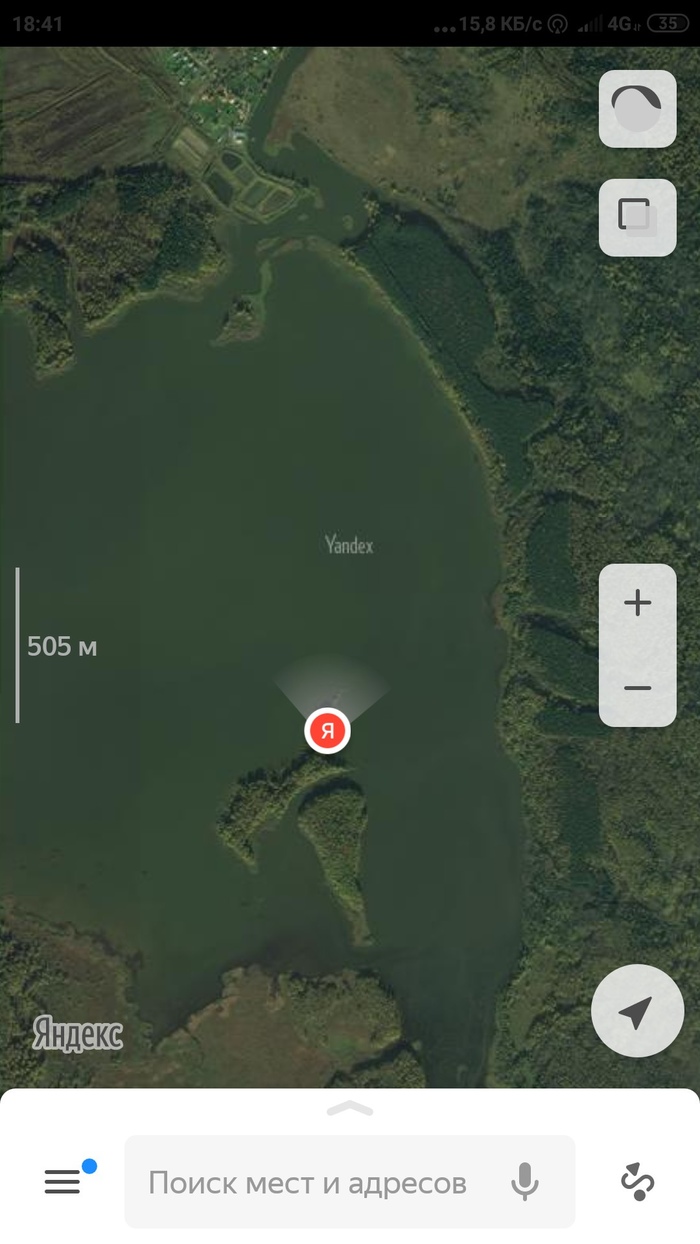Open the route planner icon

point(637,1182)
